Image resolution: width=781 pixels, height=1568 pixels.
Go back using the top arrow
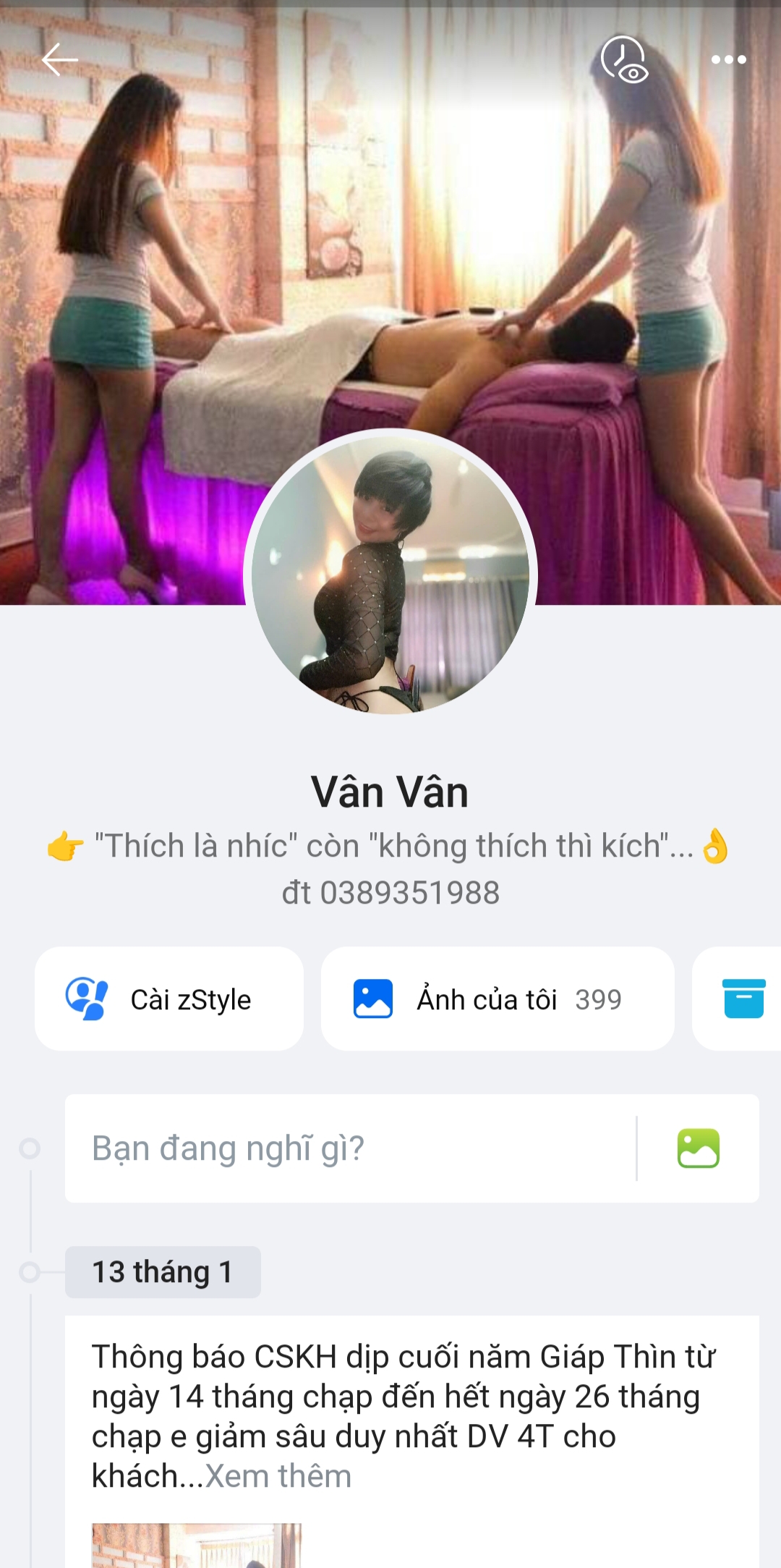[x=59, y=59]
